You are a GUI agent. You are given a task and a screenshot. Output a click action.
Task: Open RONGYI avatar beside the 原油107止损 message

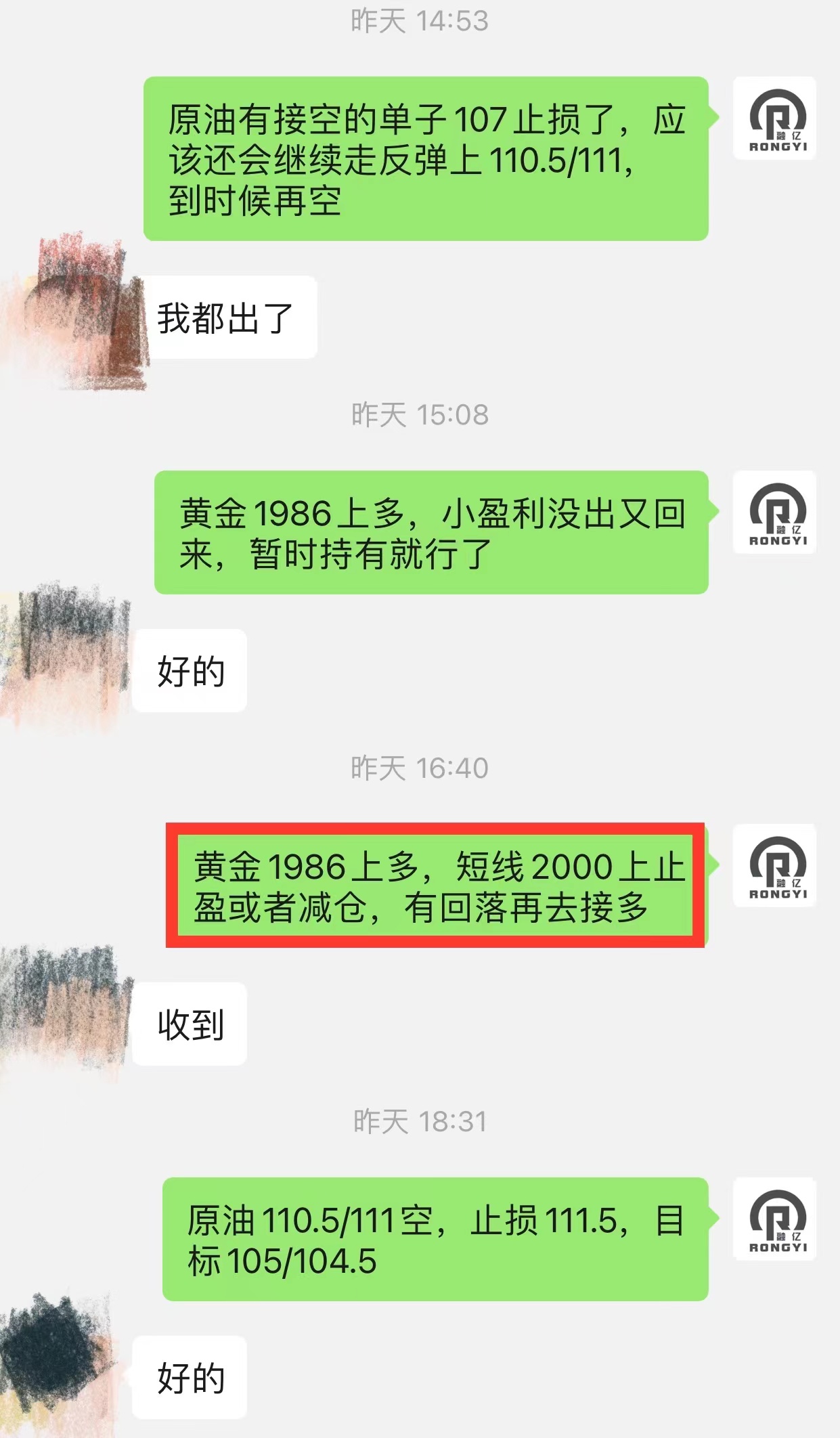click(774, 118)
